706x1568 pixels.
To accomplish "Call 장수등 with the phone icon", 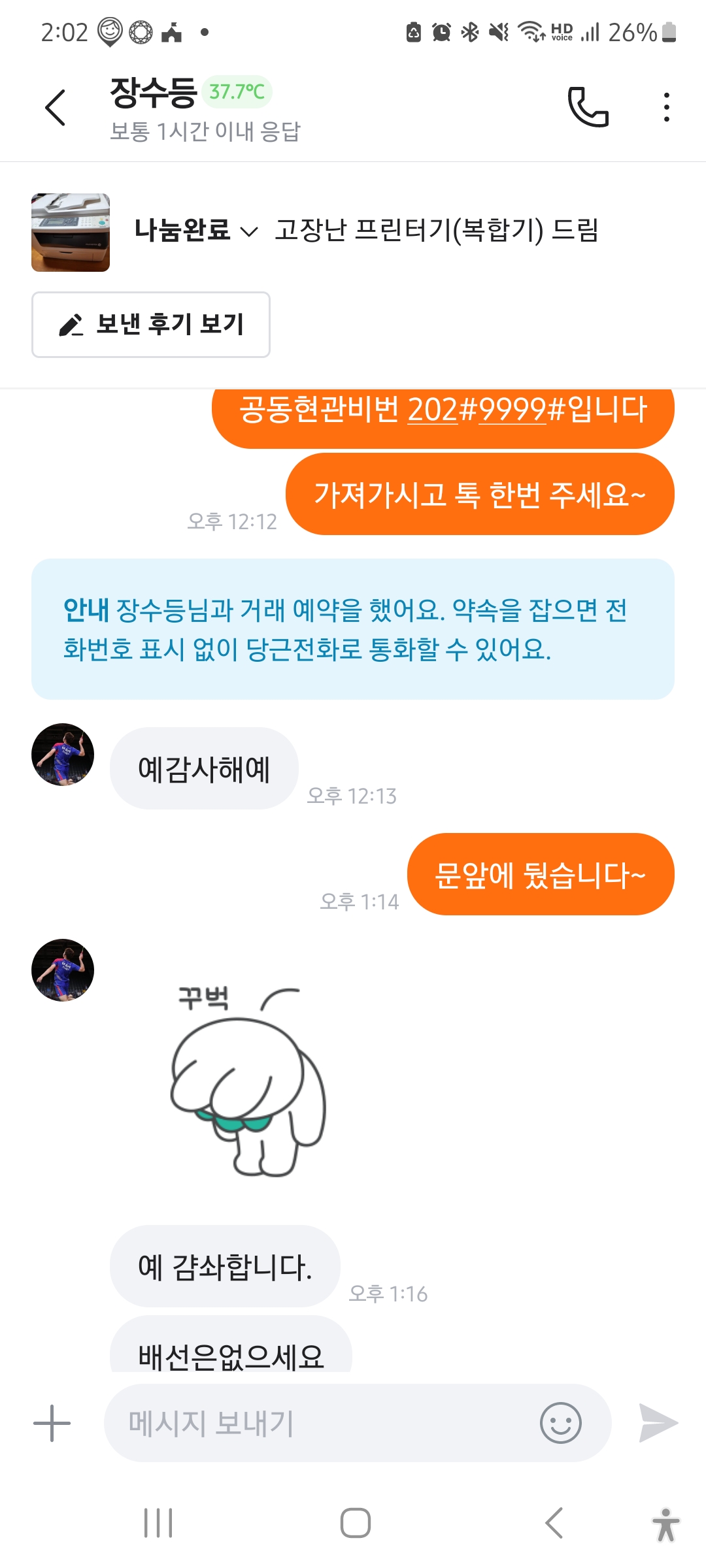I will [588, 106].
